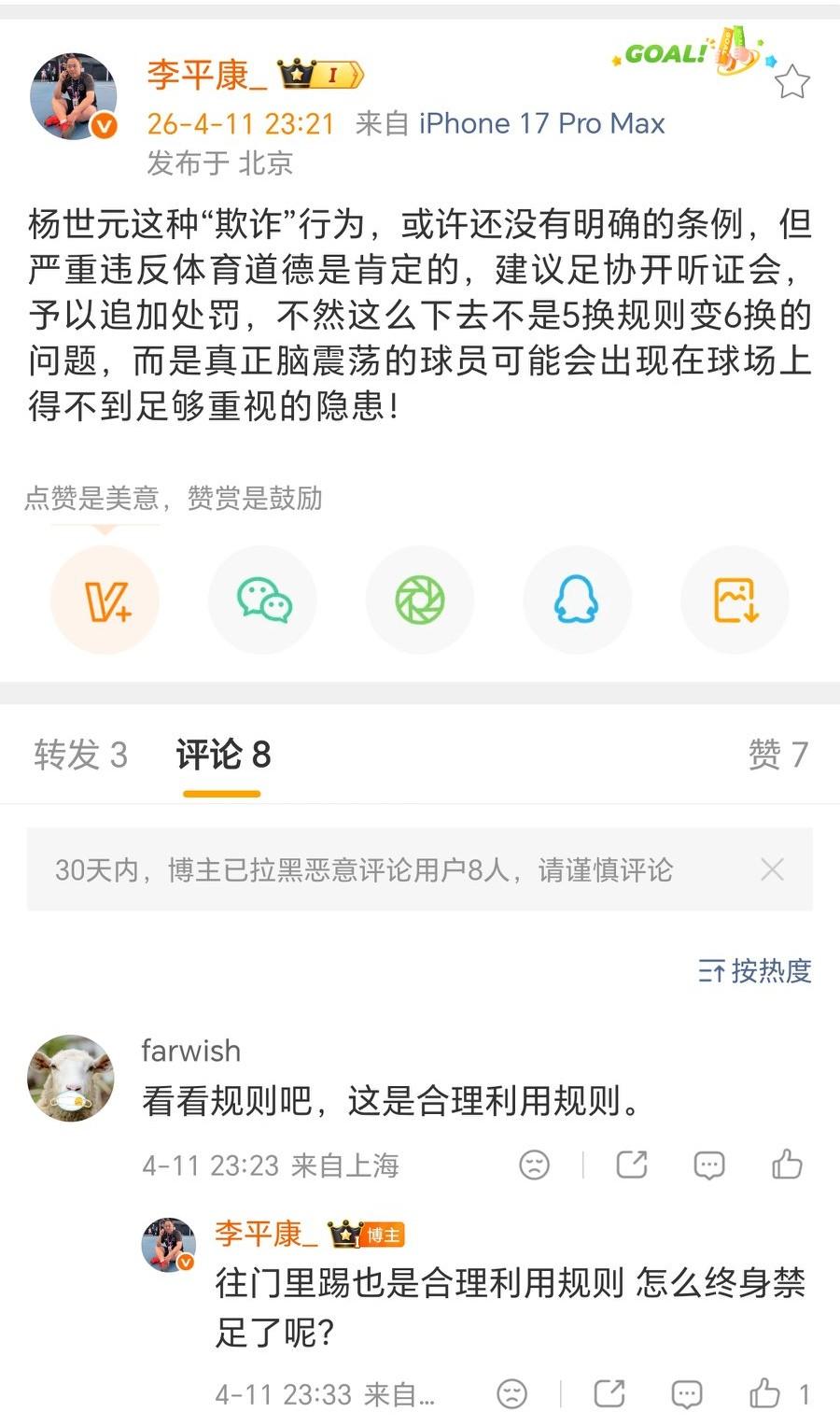Viewport: 840px width, 1426px height.
Task: Like farwish's comment with thumbs-up
Action: tap(789, 1165)
